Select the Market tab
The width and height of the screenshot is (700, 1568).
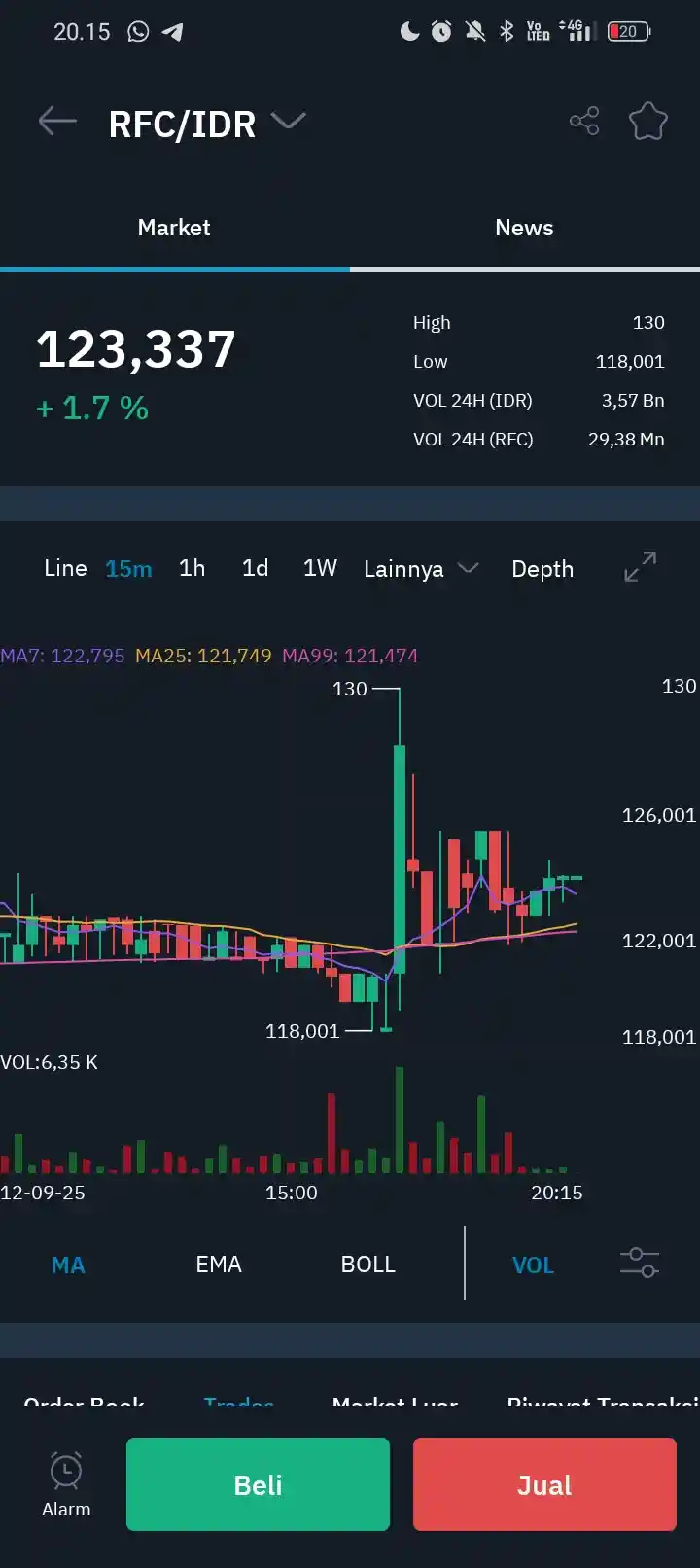pyautogui.click(x=174, y=228)
